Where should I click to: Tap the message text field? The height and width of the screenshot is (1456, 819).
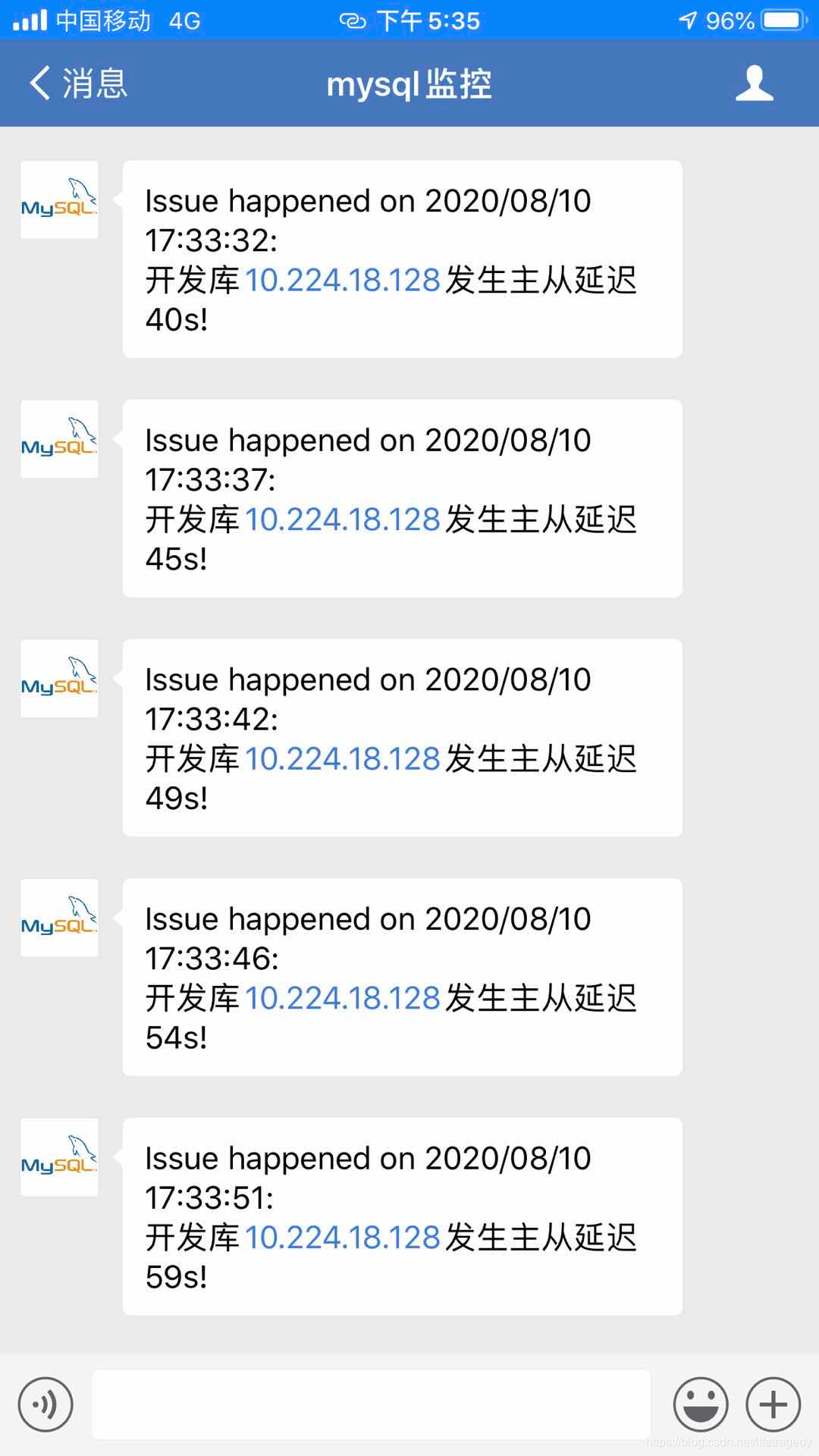[372, 1404]
